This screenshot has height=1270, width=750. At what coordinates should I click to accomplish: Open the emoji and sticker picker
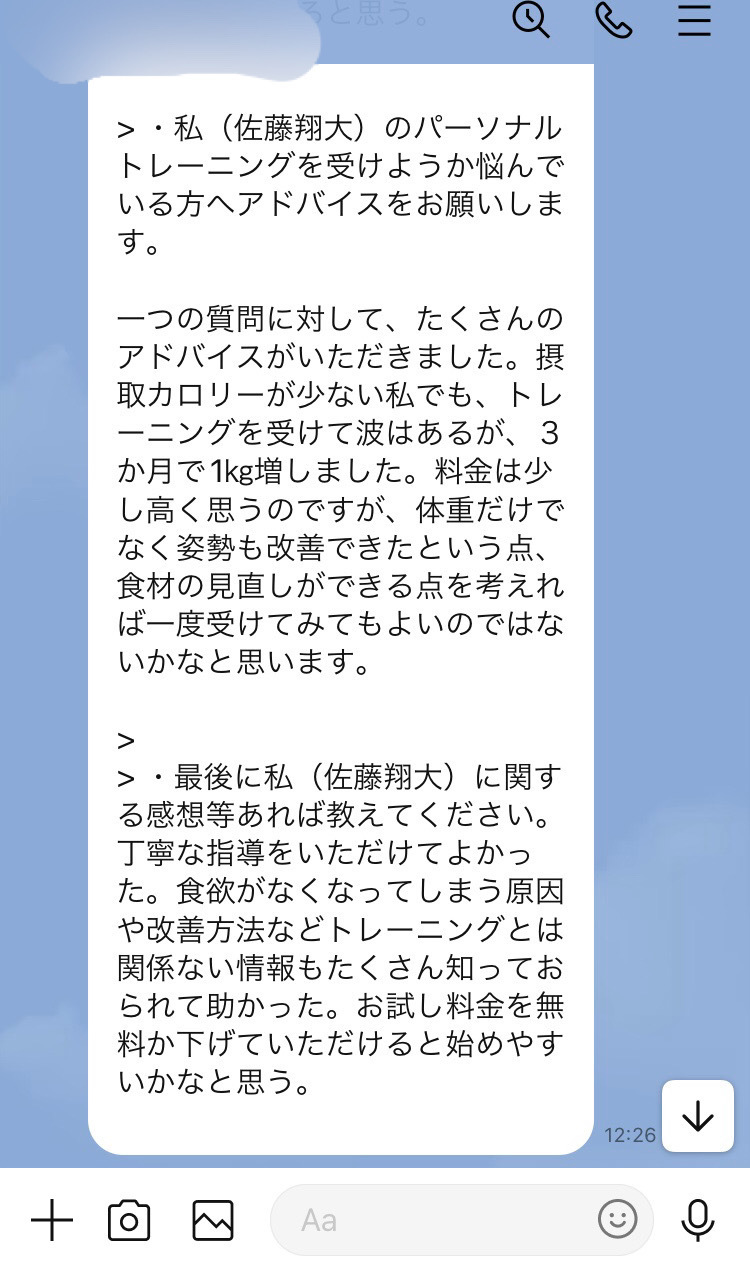(x=618, y=1219)
